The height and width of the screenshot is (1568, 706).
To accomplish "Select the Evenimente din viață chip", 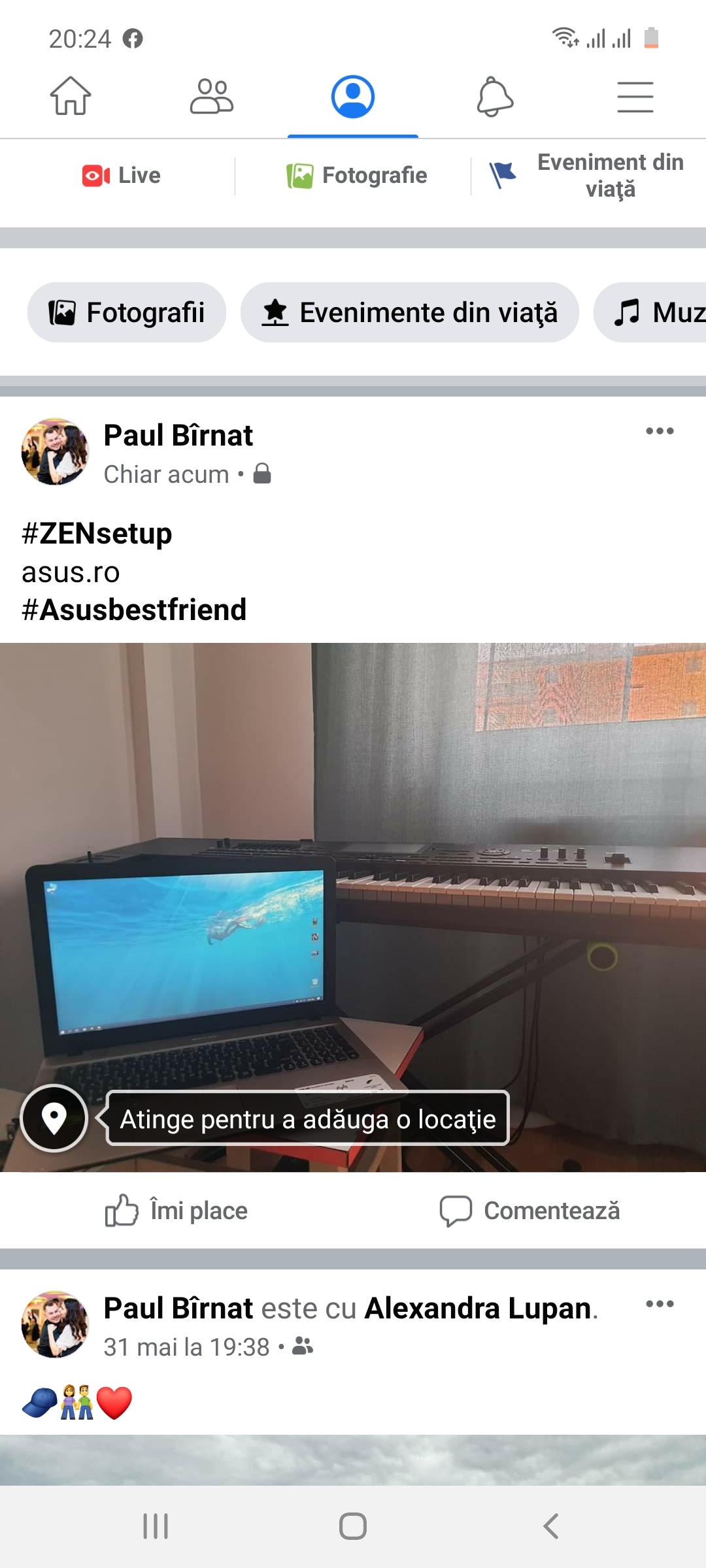I will [x=409, y=312].
